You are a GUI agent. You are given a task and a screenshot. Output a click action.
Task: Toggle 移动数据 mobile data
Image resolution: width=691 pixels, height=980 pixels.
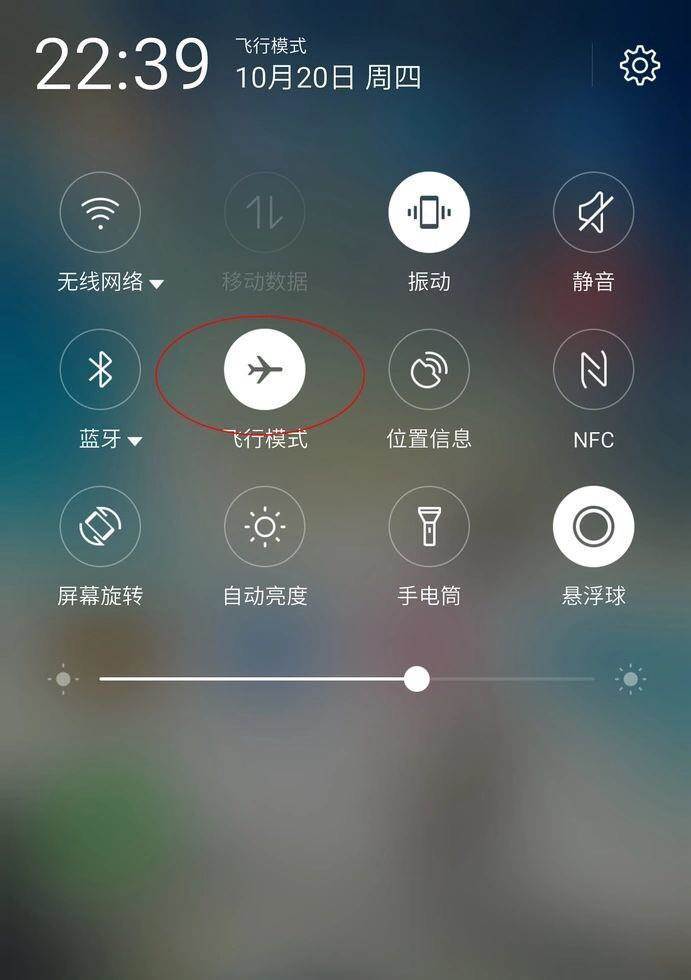264,212
